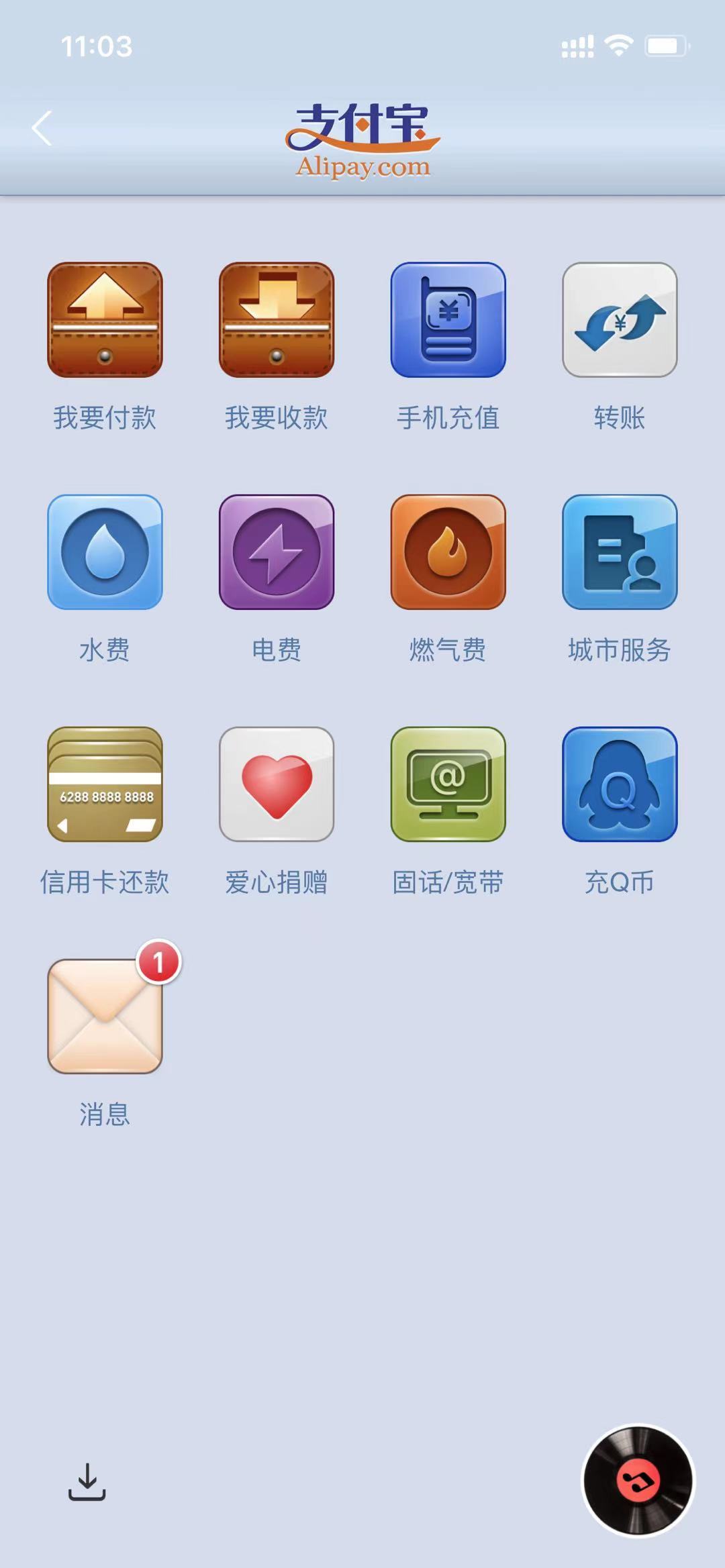
Task: Recharge Q coins via 充Q币
Action: pos(620,785)
